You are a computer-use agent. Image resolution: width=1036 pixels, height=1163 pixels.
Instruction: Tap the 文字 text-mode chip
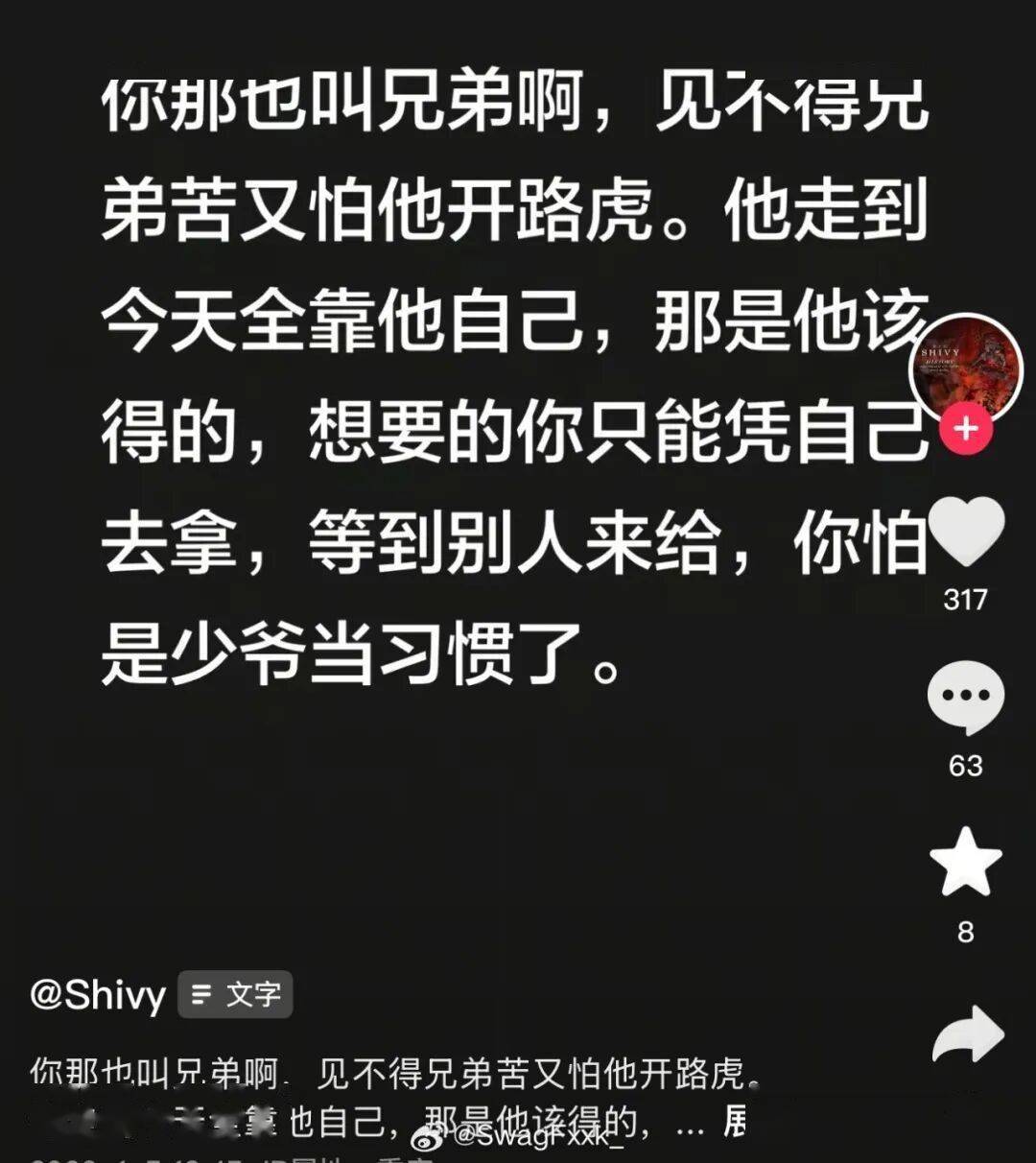pyautogui.click(x=236, y=994)
